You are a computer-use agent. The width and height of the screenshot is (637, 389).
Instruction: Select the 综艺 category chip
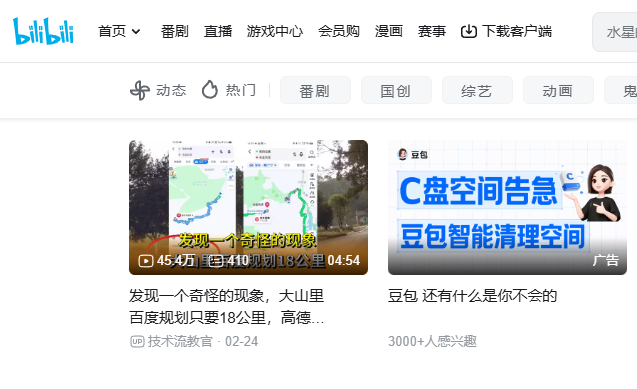point(477,90)
